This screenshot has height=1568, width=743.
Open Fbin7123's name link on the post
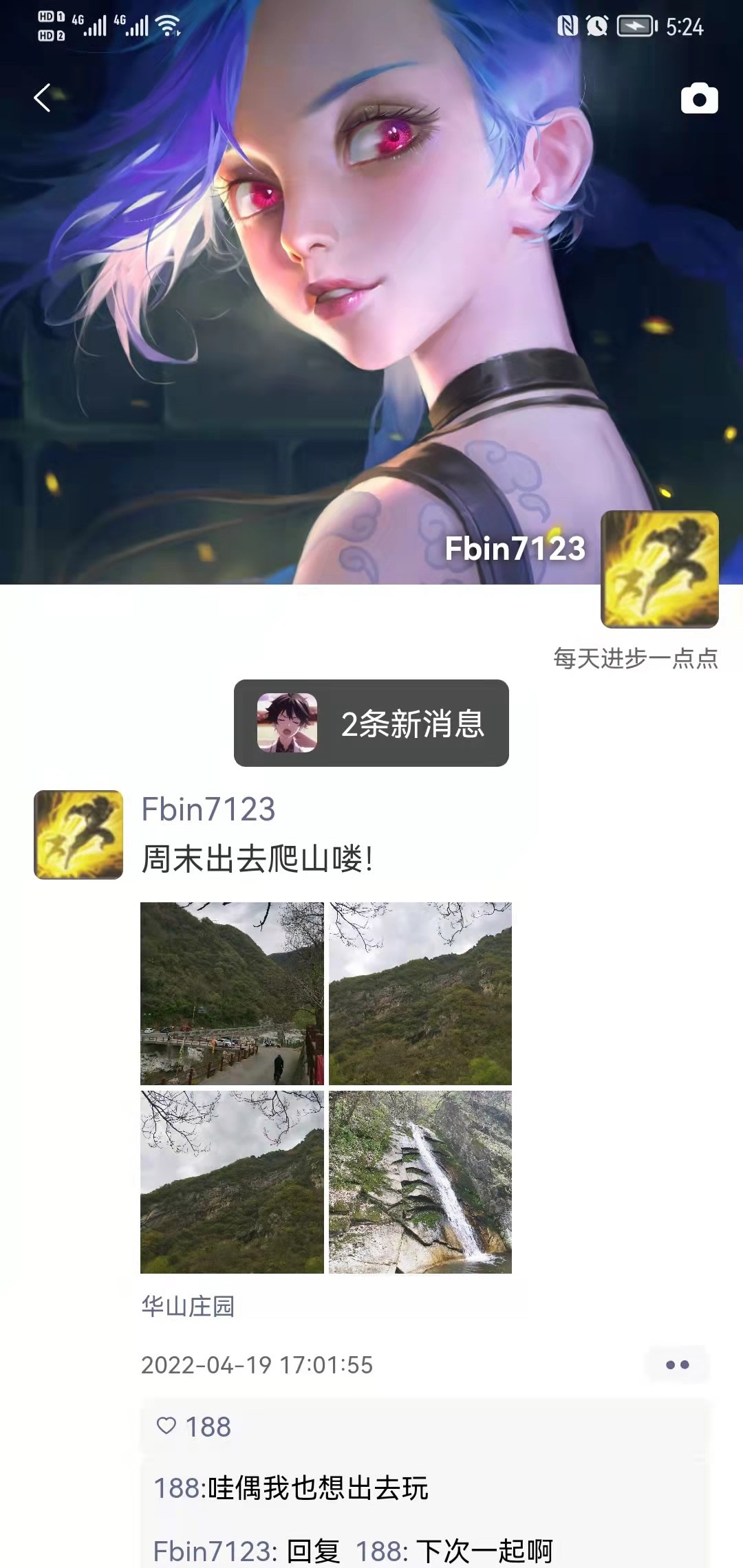pos(208,809)
